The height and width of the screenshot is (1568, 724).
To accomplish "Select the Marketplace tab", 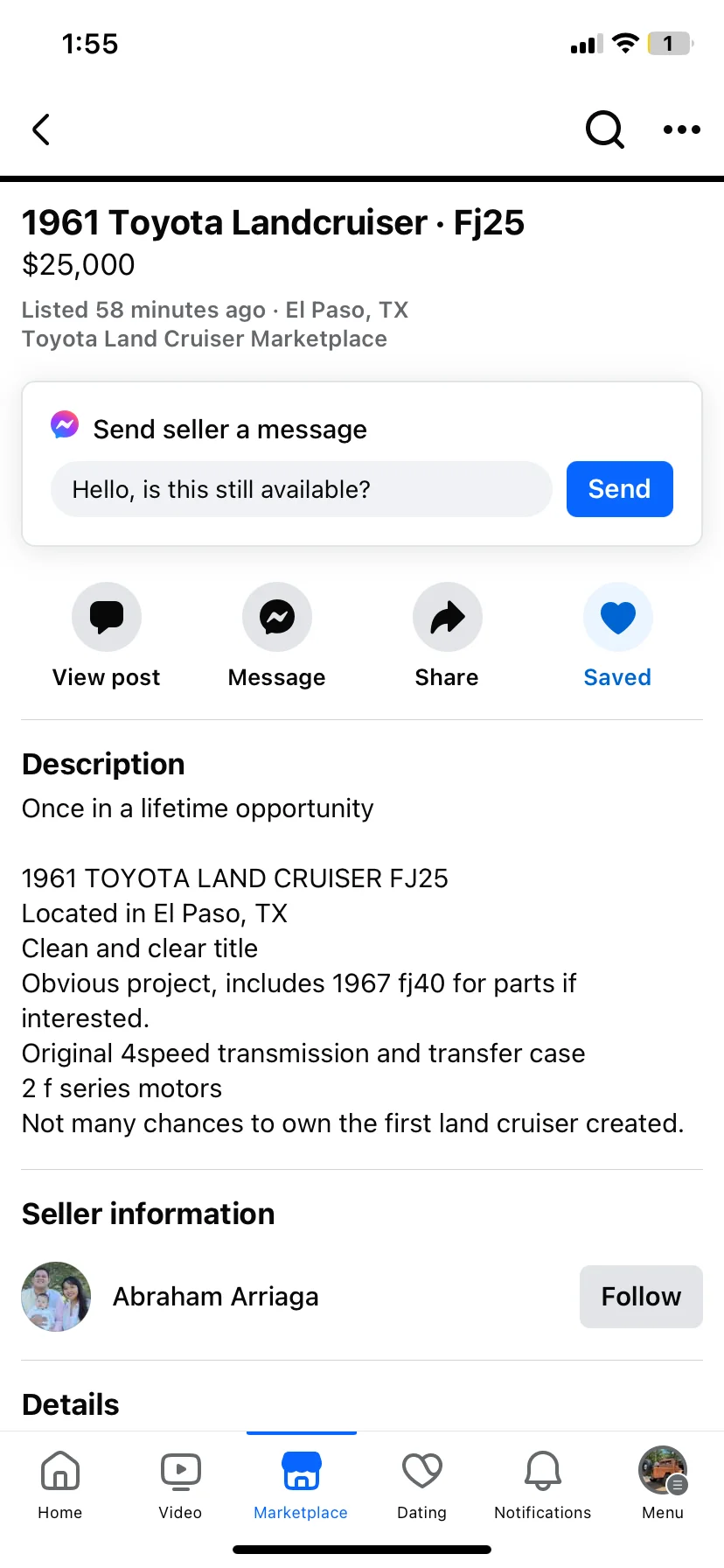I will tap(301, 1484).
